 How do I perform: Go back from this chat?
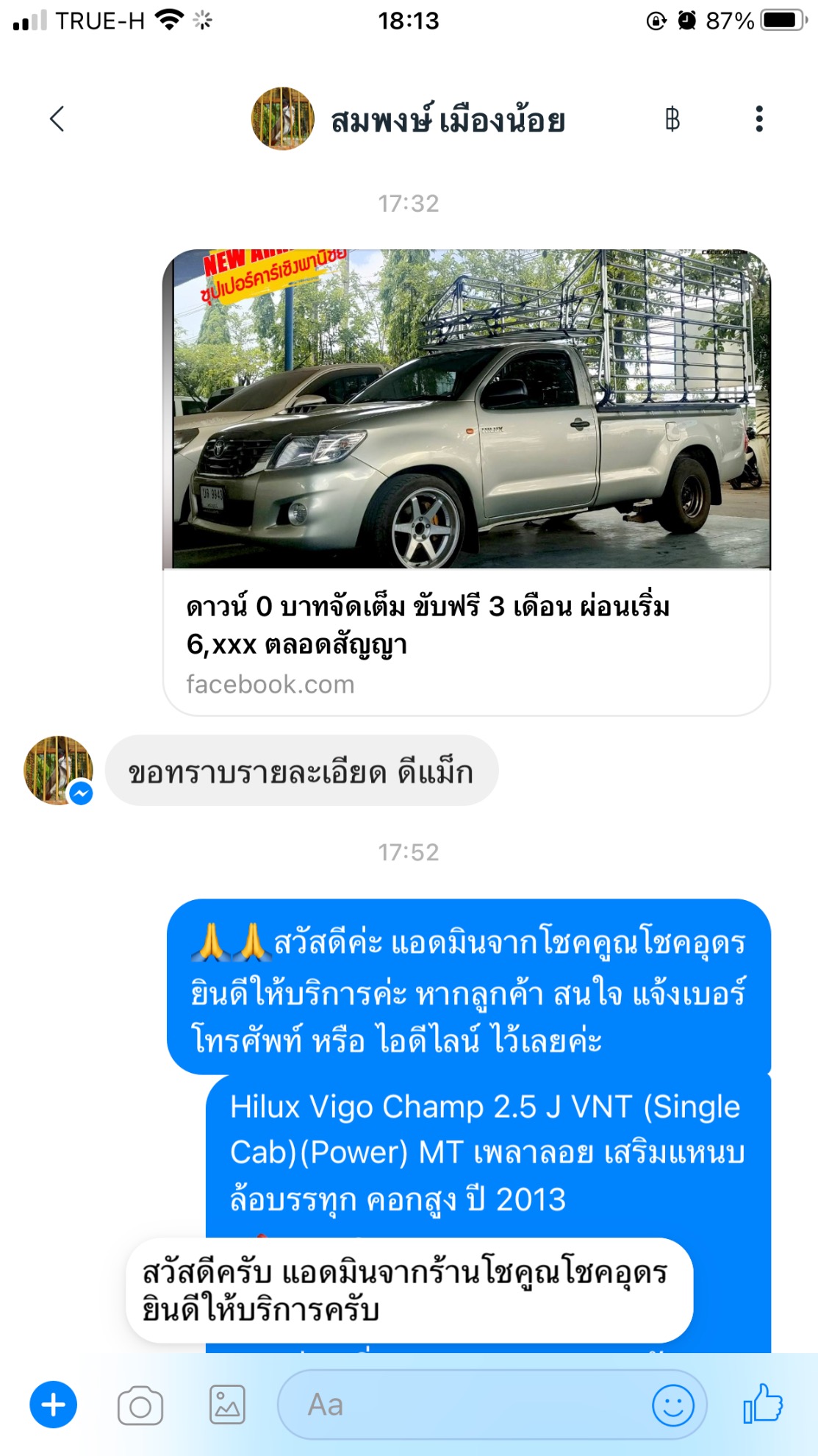tap(57, 118)
